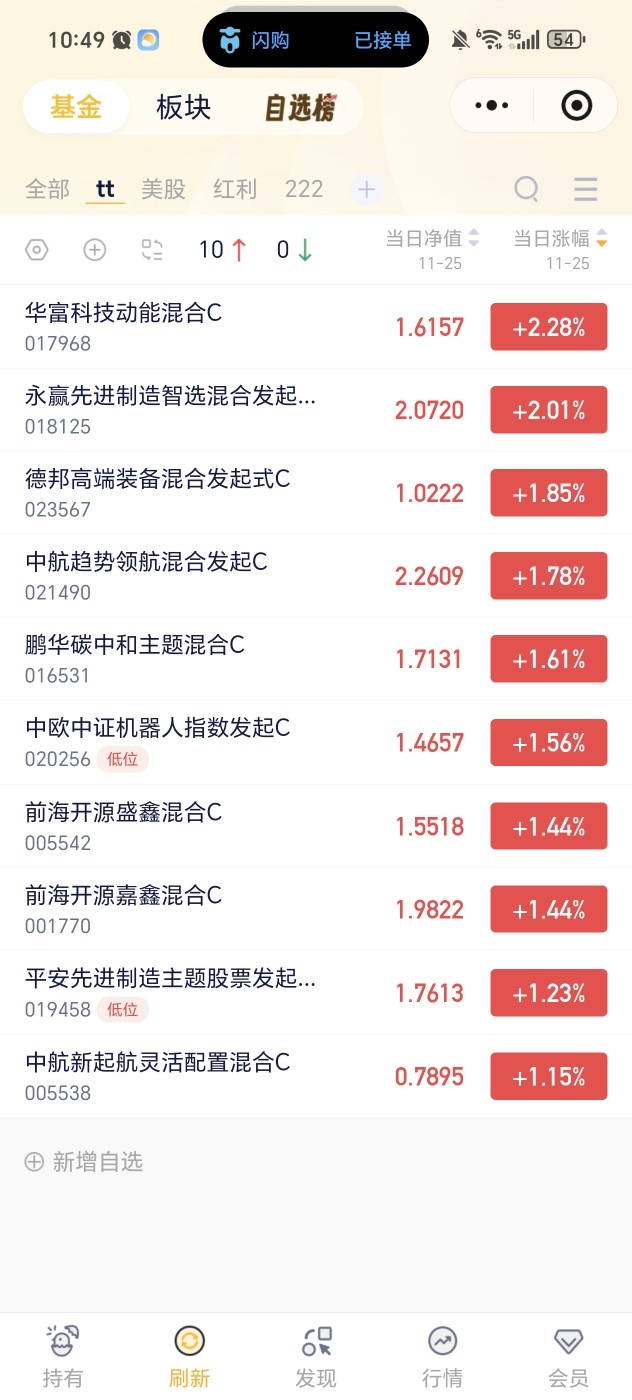Switch to the 美股 group
Screen dimensions: 632x1400
163,189
